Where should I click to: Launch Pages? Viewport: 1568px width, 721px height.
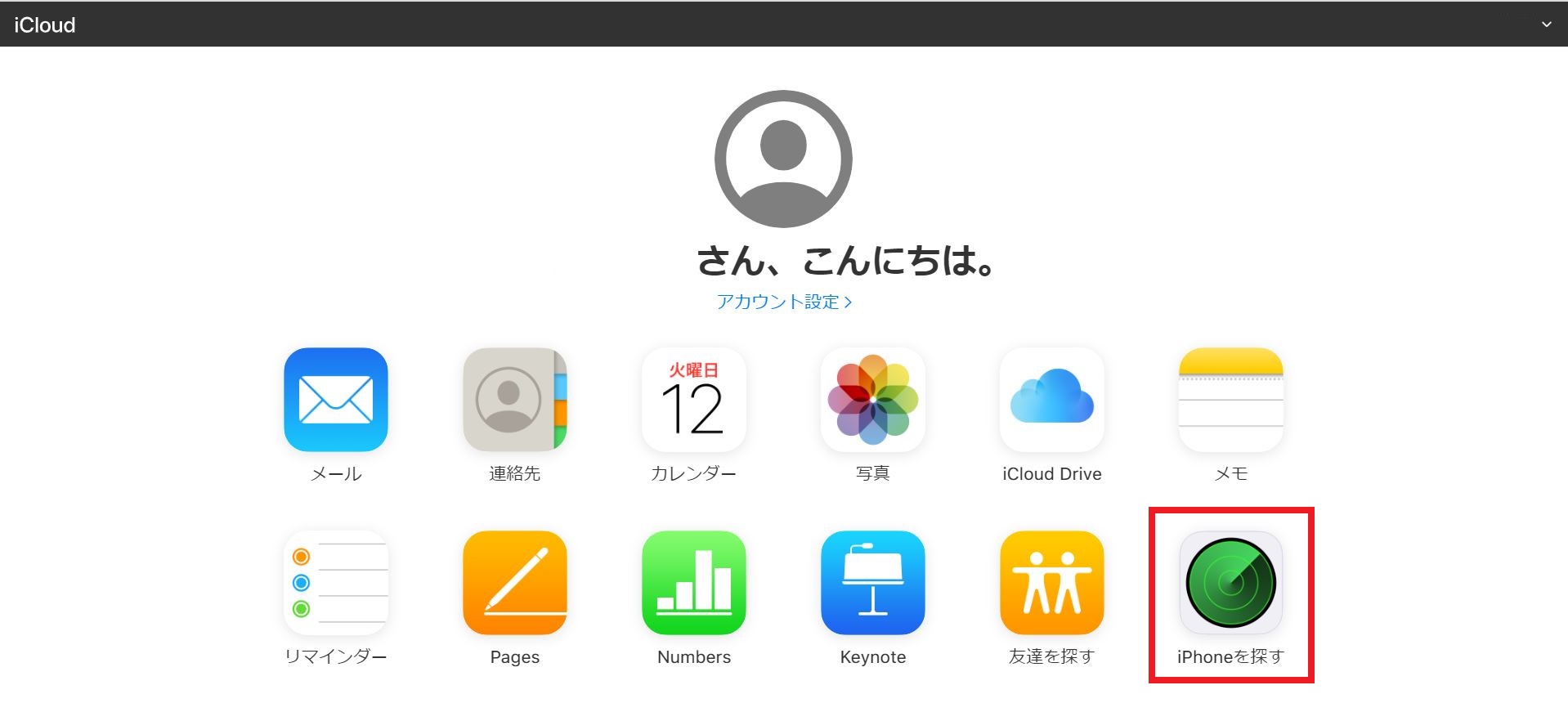[514, 583]
